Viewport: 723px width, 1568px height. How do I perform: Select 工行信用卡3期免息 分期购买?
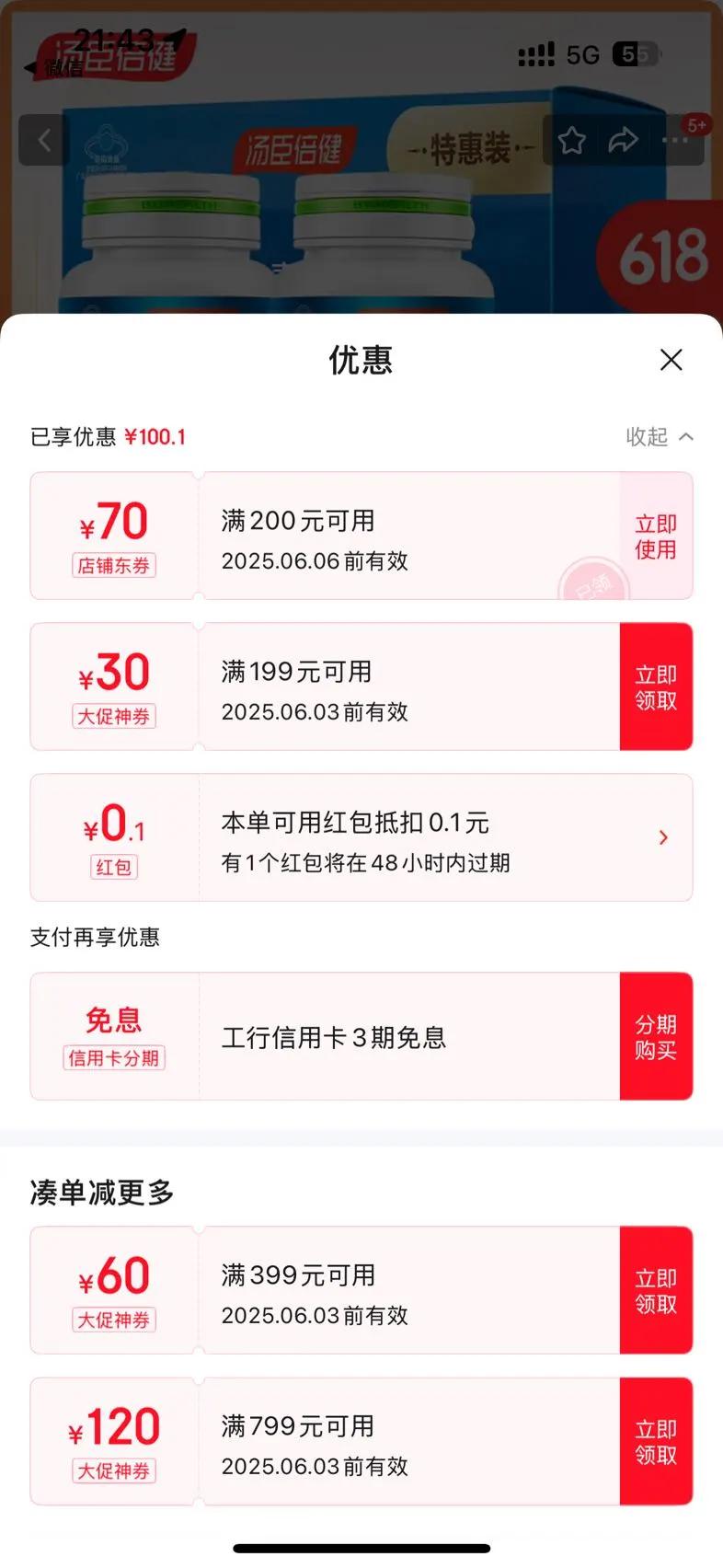[x=655, y=1037]
